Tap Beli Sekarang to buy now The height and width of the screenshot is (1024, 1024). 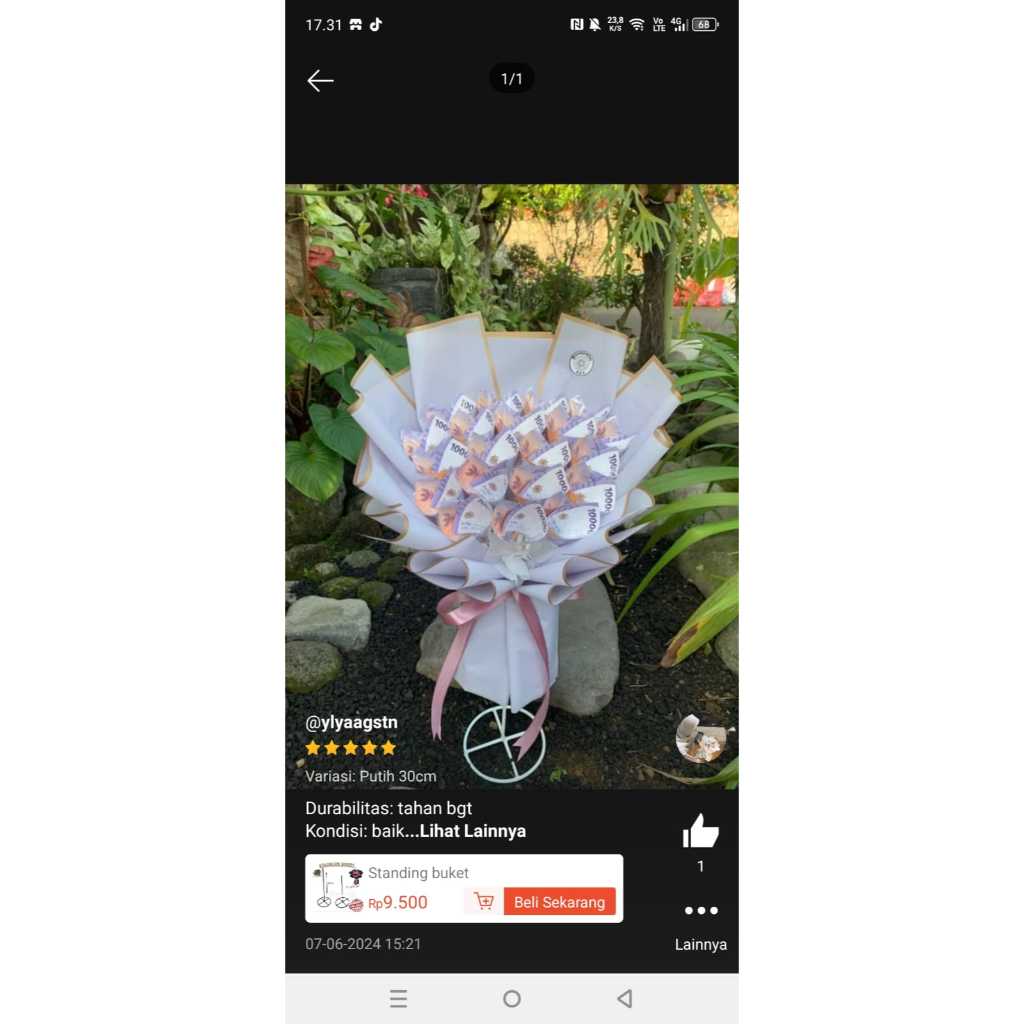pos(559,901)
